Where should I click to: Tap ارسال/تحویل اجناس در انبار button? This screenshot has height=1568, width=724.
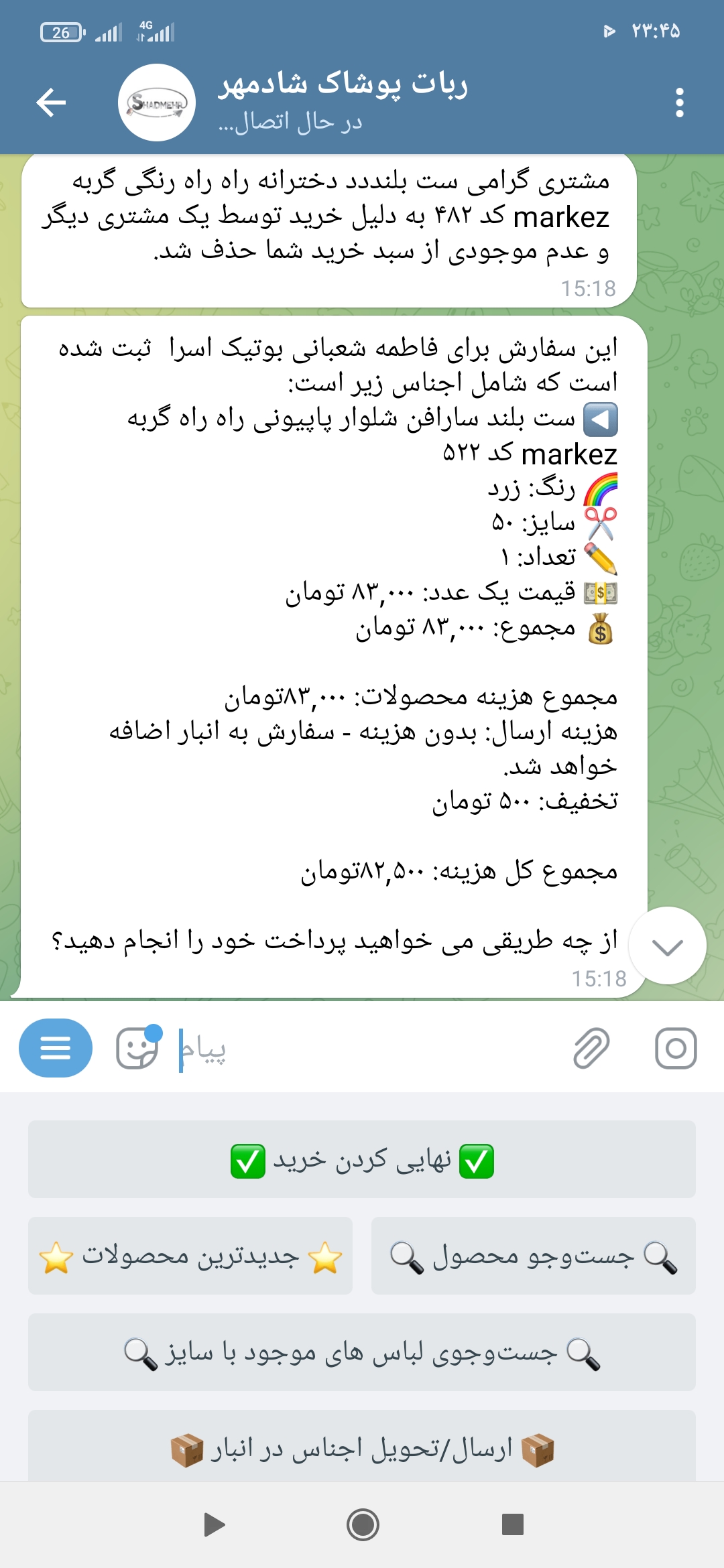362,1446
